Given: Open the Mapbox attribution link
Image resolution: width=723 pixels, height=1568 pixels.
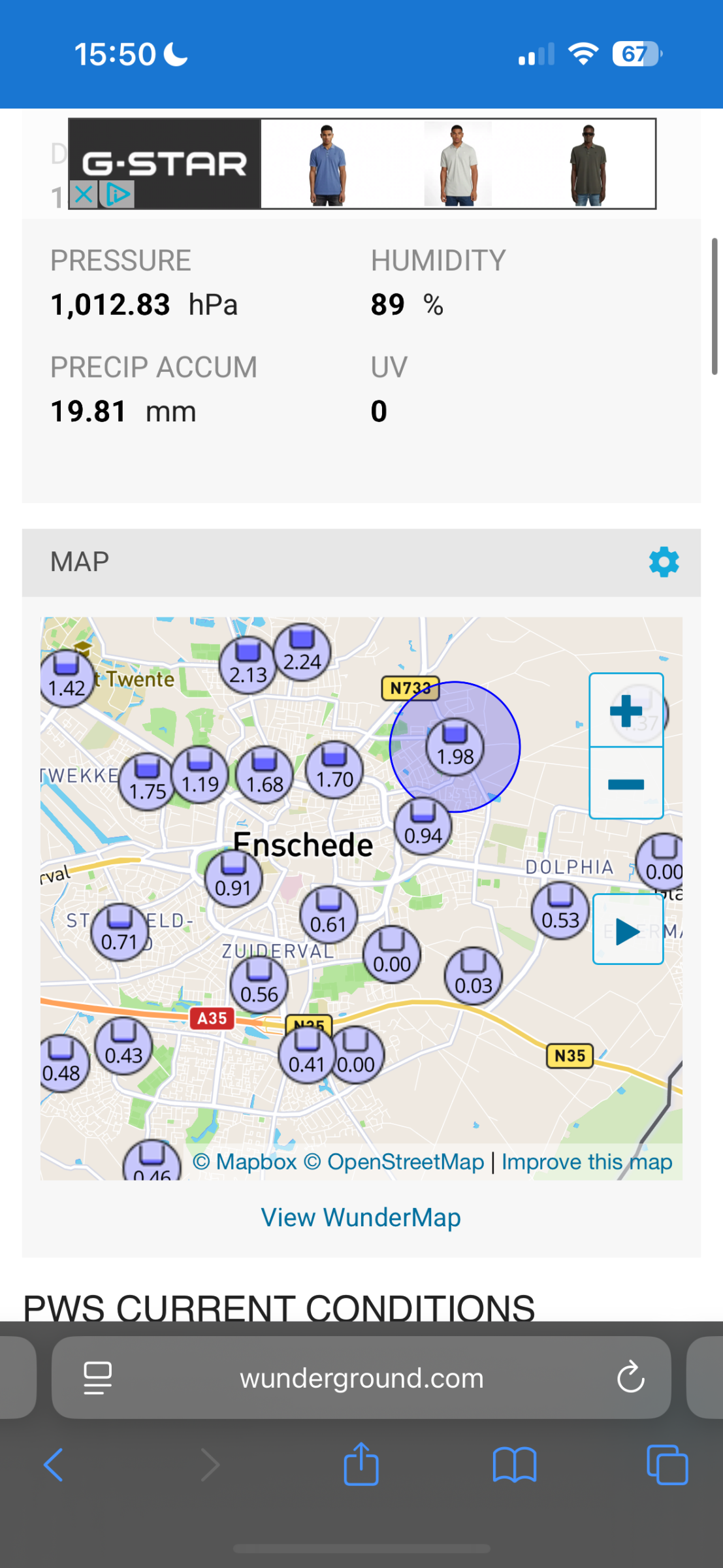Looking at the screenshot, I should (x=245, y=1162).
